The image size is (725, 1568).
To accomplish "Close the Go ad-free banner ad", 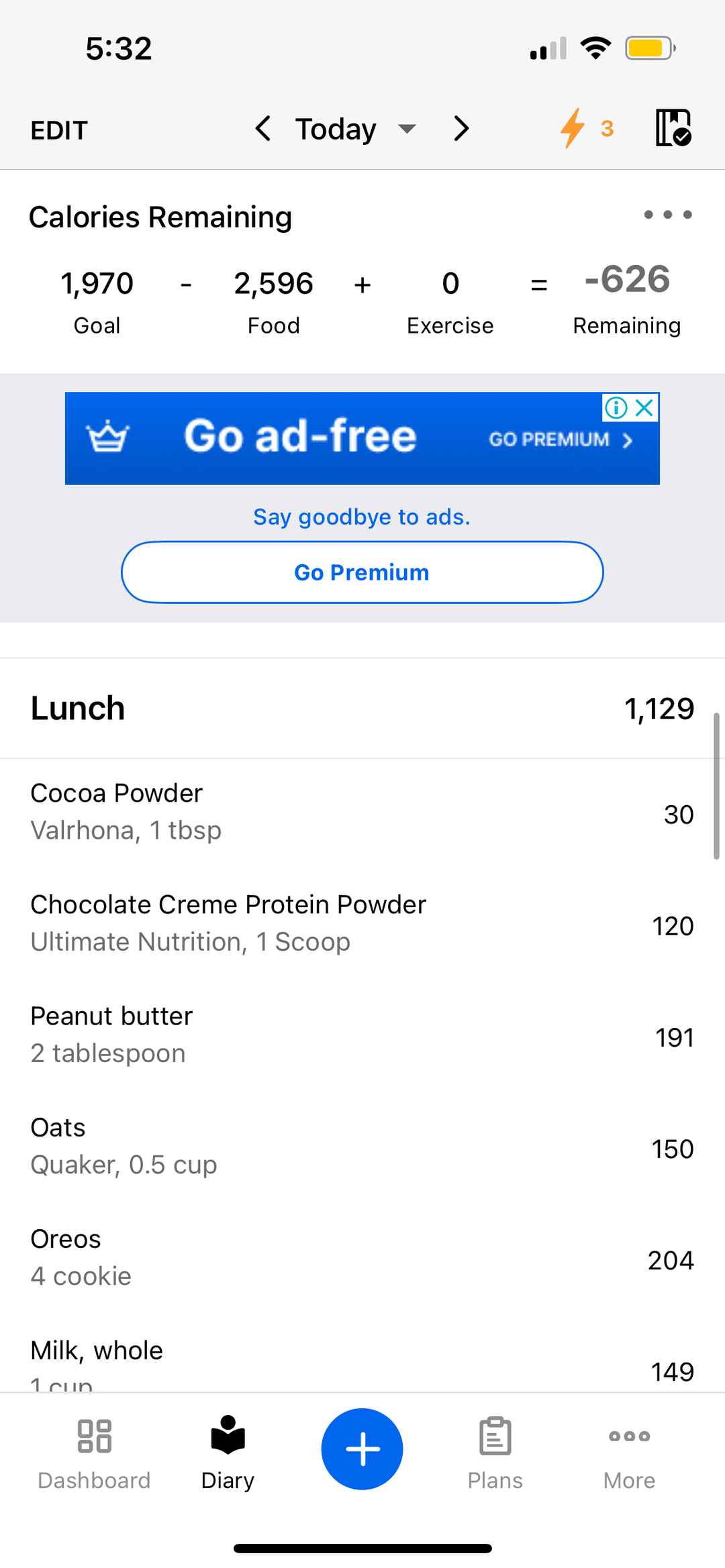I will 645,407.
